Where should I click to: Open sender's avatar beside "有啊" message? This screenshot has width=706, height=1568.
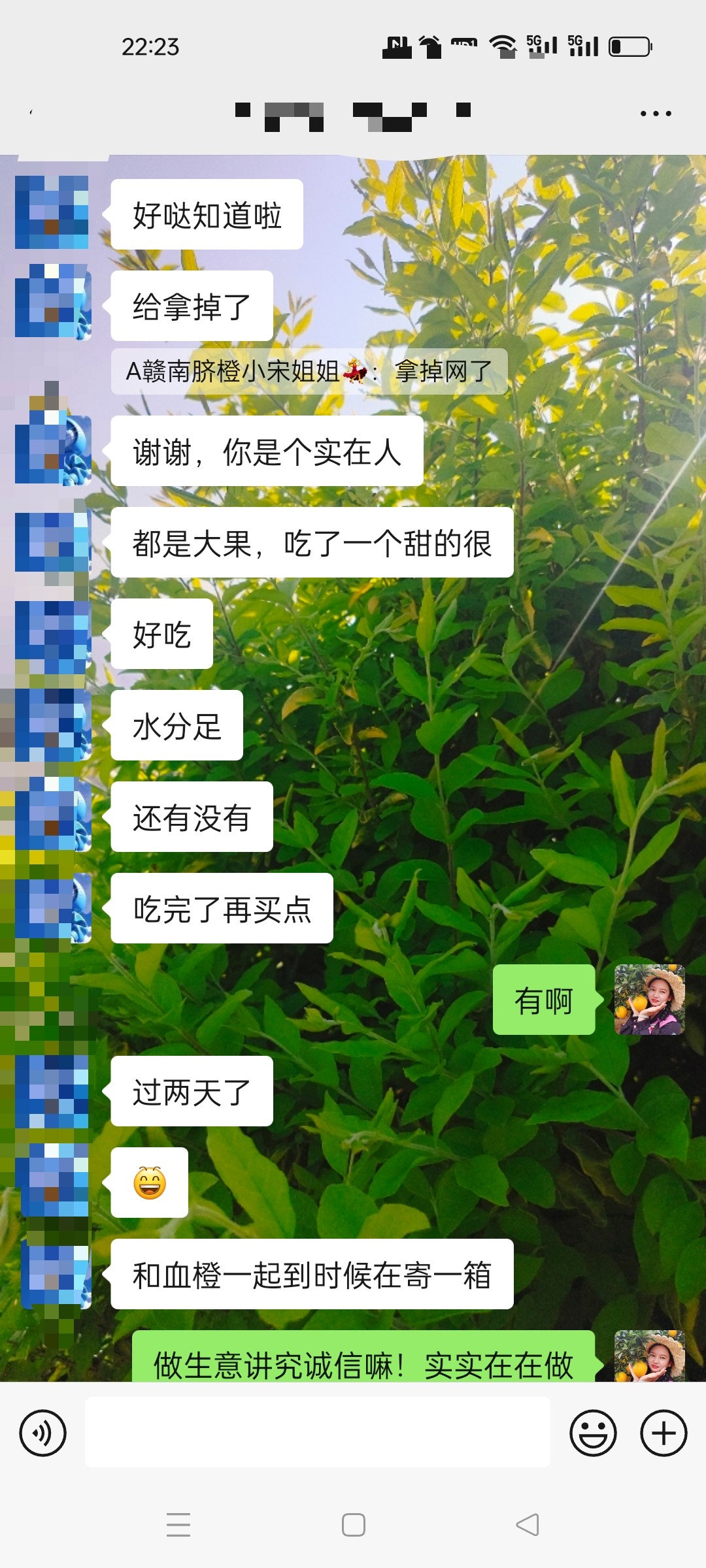pos(650,1000)
